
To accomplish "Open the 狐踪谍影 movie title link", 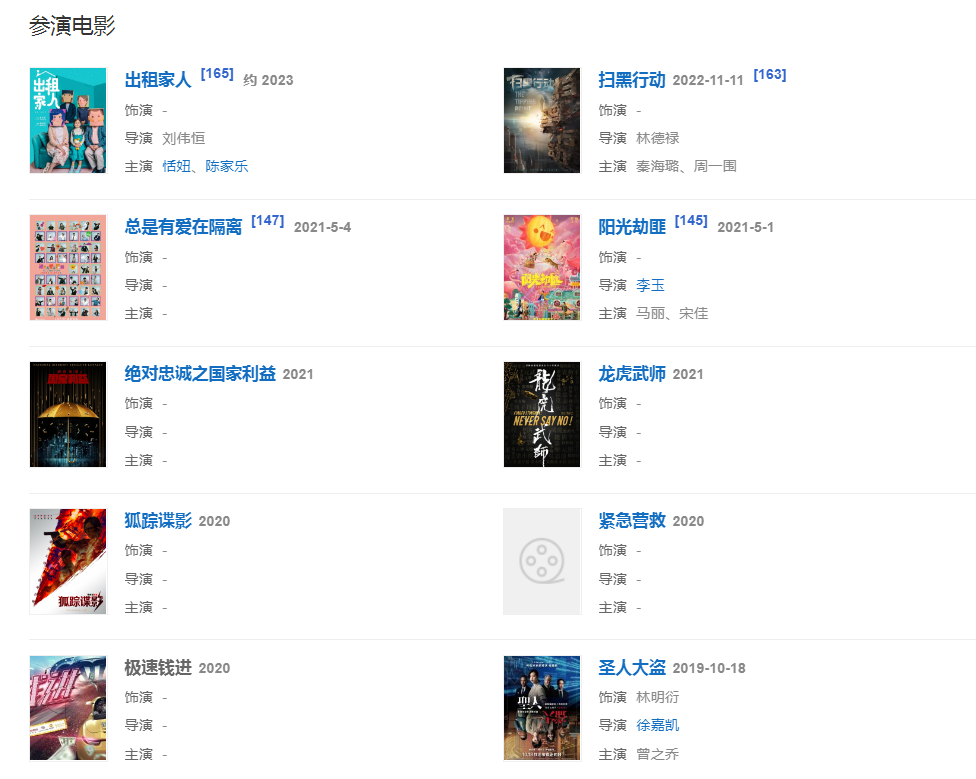I will 157,521.
